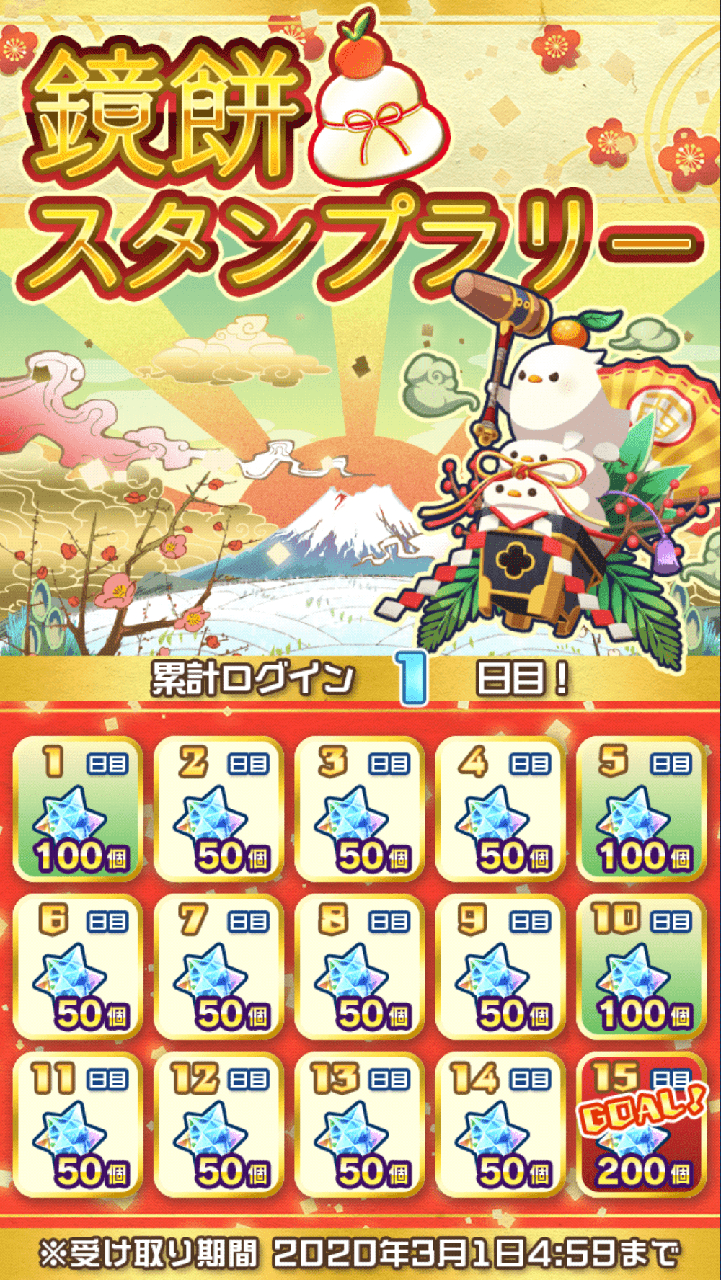
Task: View the day 15 GOAL reward tile
Action: (642, 1126)
